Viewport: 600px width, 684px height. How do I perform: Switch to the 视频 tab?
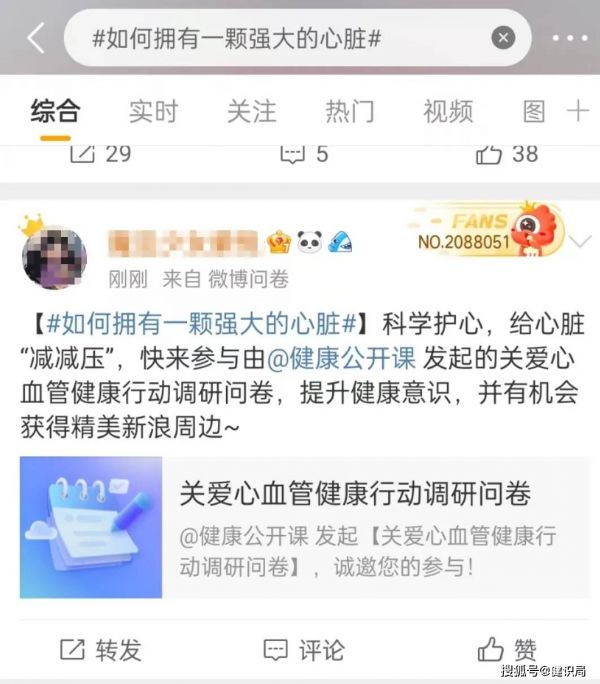click(447, 111)
